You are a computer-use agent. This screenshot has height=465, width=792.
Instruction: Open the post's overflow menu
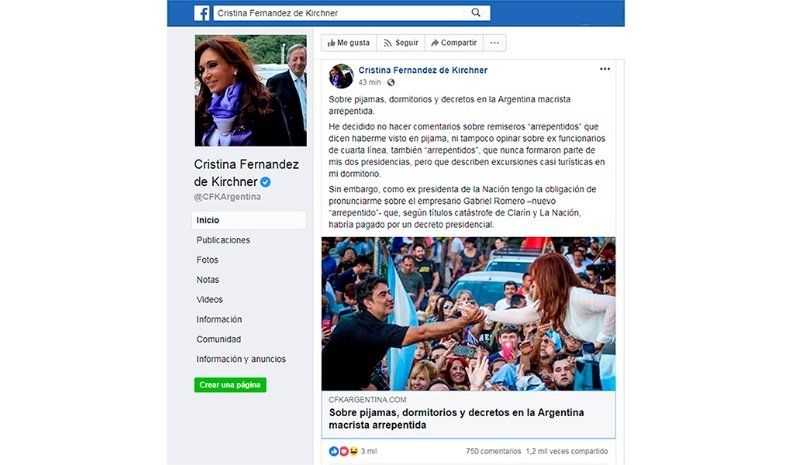pos(604,70)
